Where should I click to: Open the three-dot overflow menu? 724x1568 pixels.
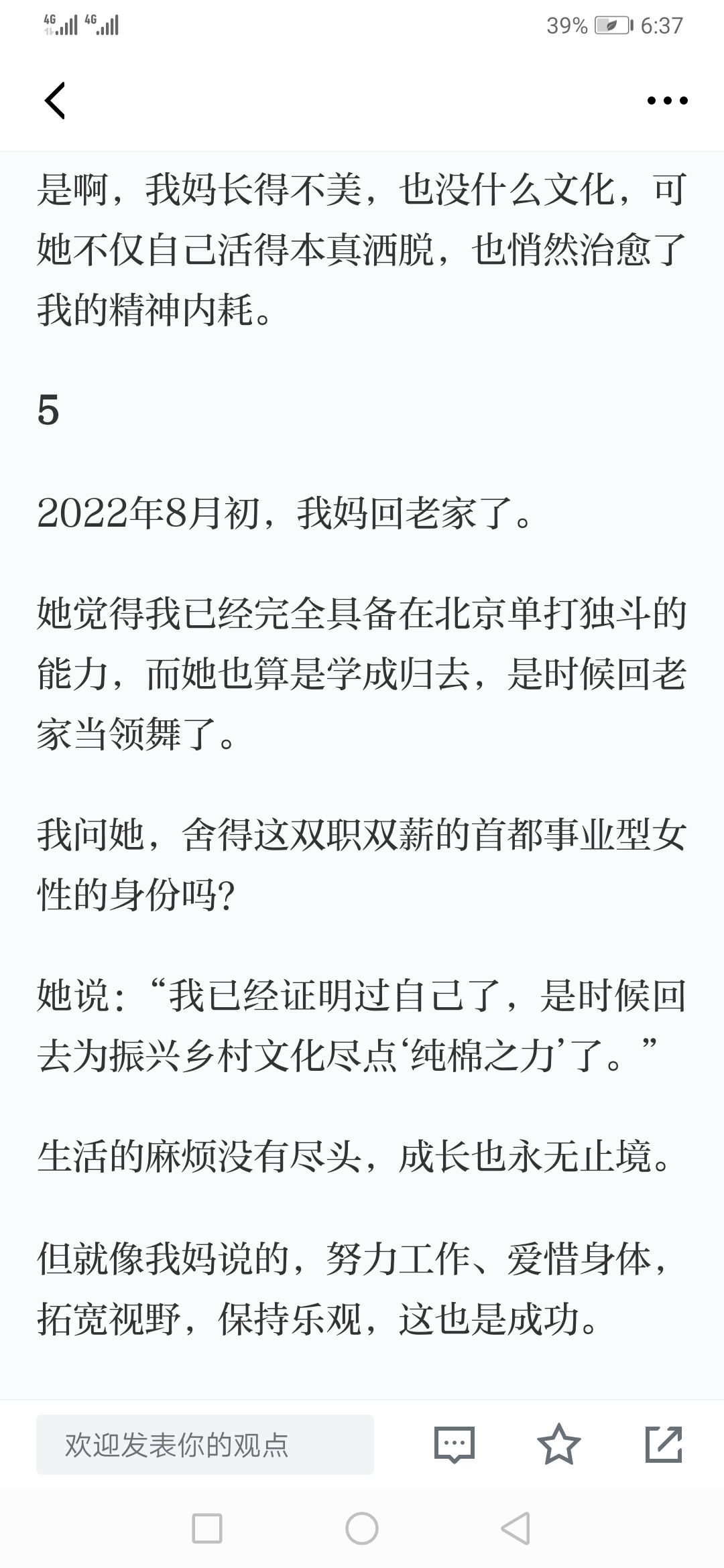[667, 101]
